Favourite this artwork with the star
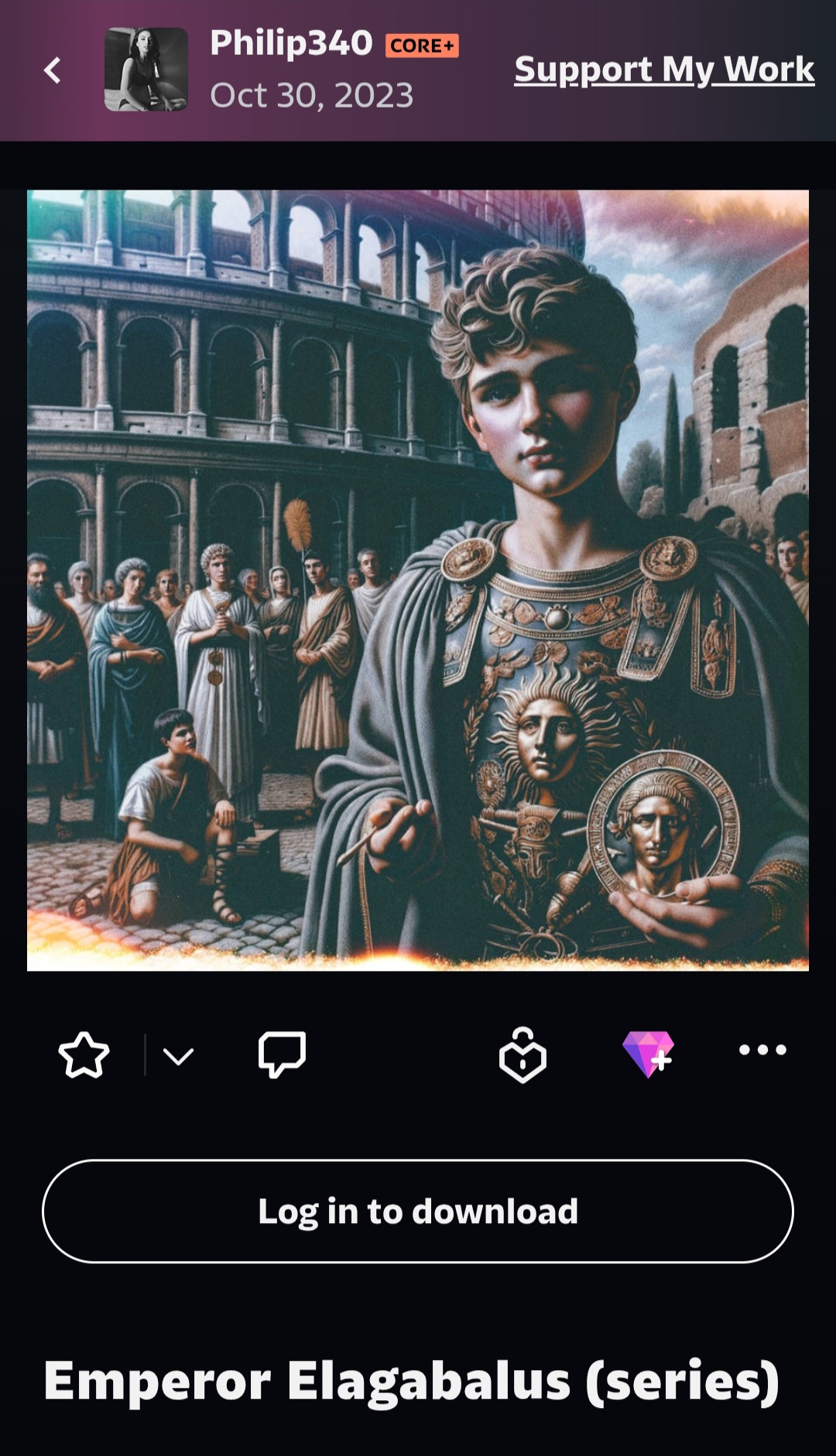The height and width of the screenshot is (1456, 836). 84,1054
